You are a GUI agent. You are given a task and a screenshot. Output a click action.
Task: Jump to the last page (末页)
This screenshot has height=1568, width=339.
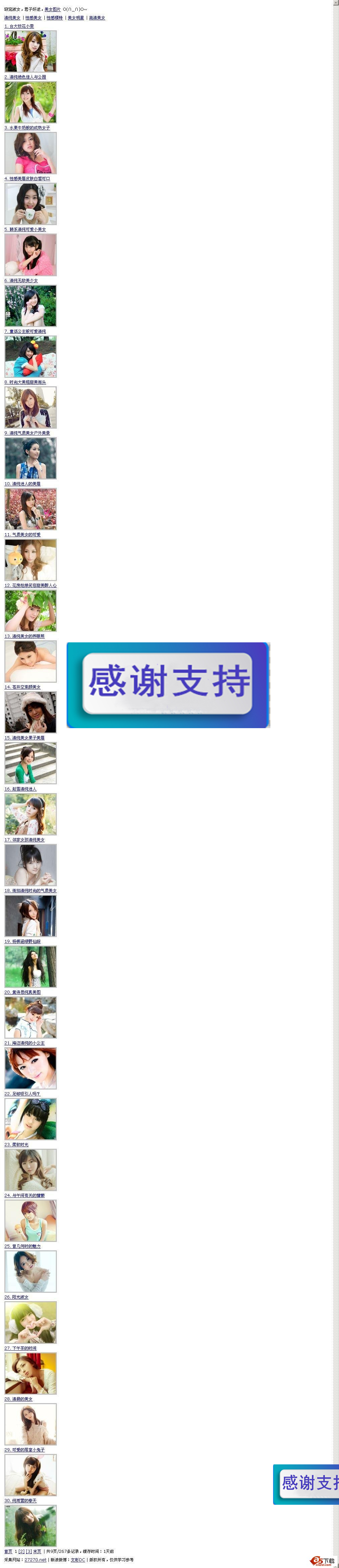(x=37, y=1552)
